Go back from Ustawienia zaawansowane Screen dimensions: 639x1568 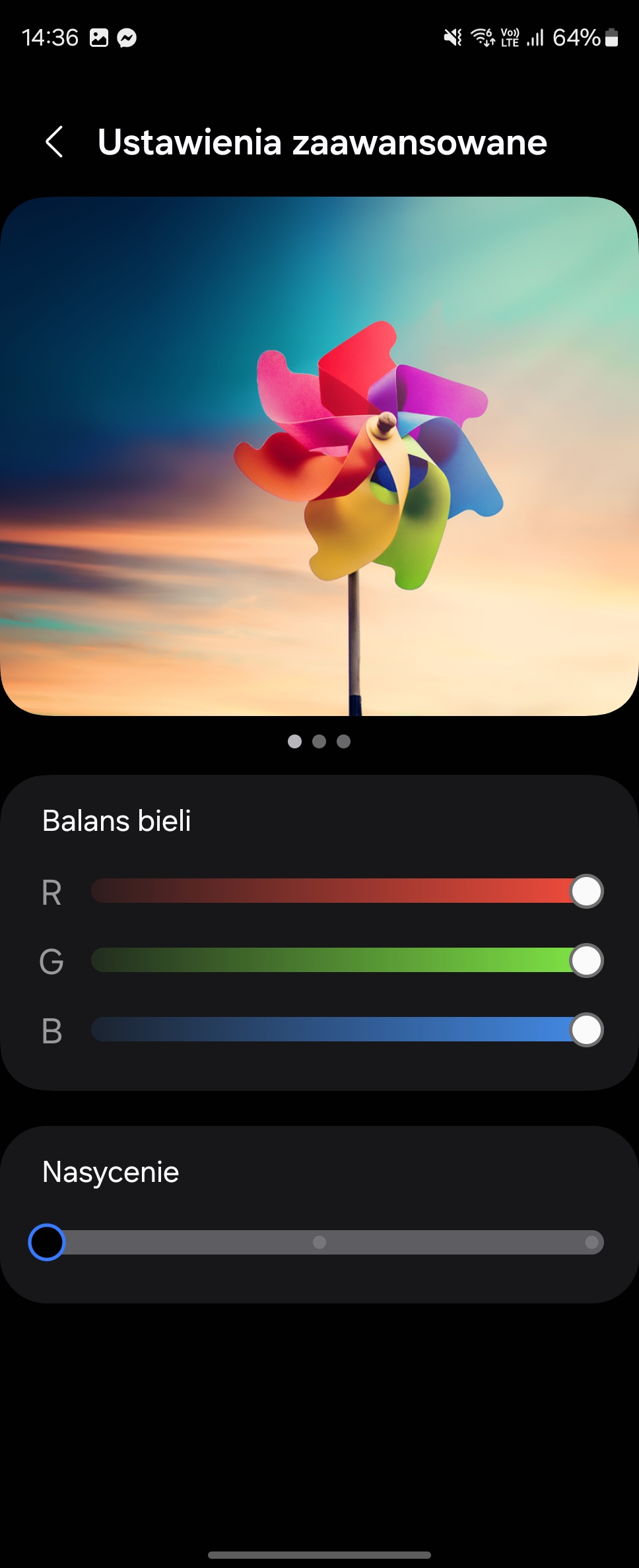point(54,142)
